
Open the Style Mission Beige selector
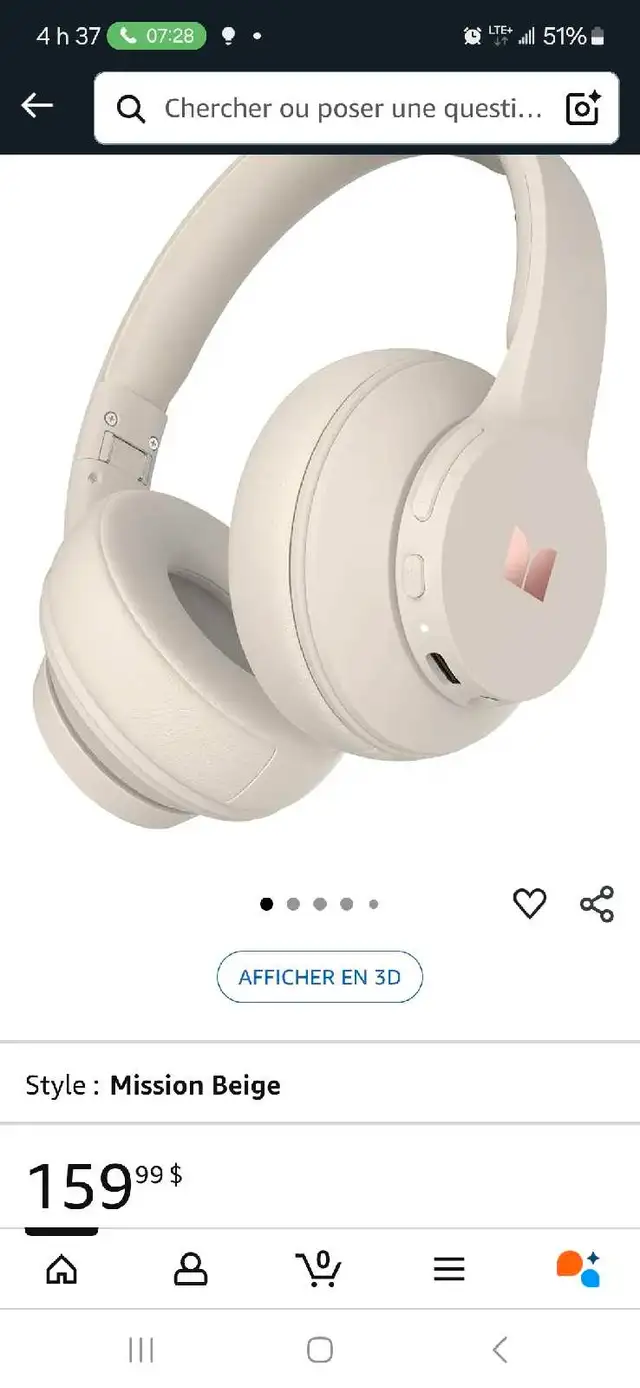click(320, 1085)
